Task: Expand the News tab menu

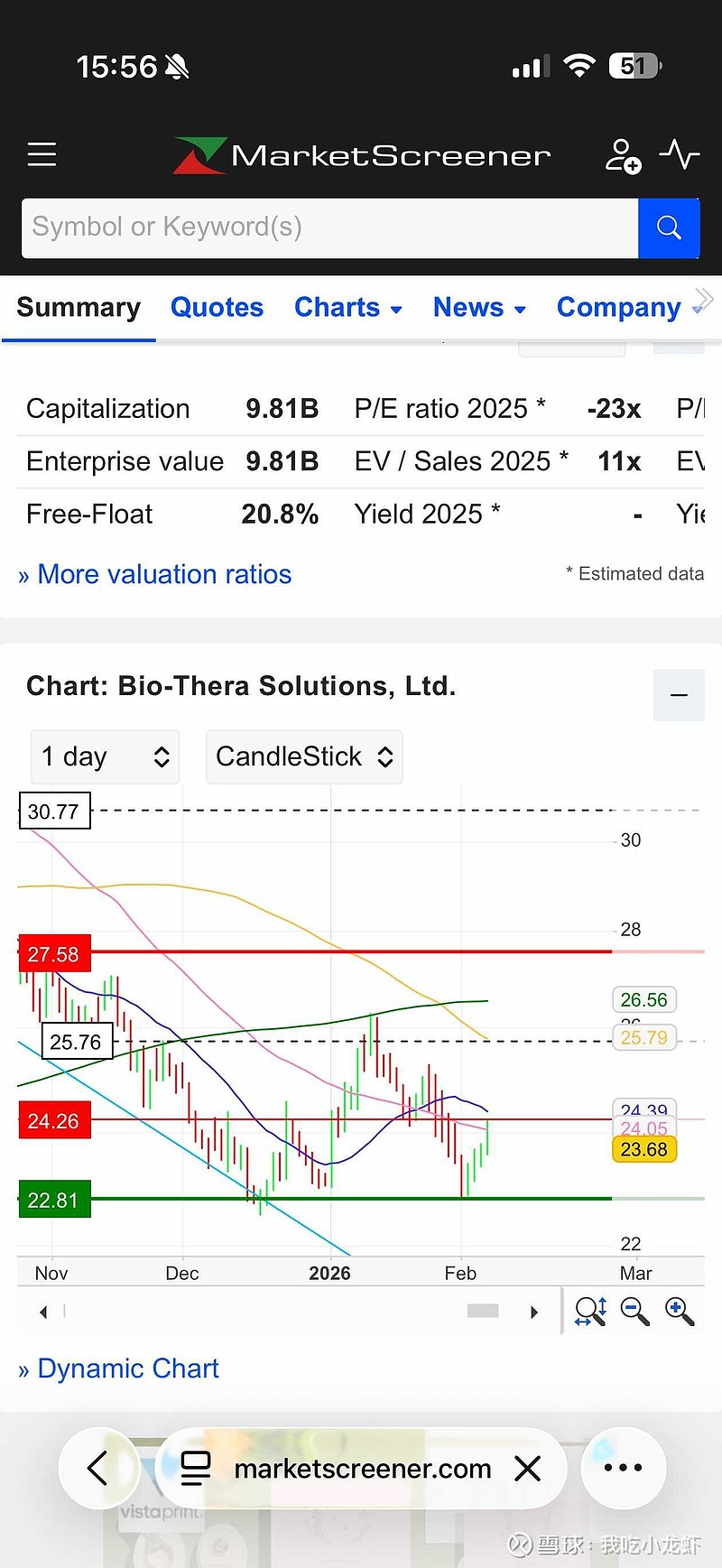Action: [478, 308]
